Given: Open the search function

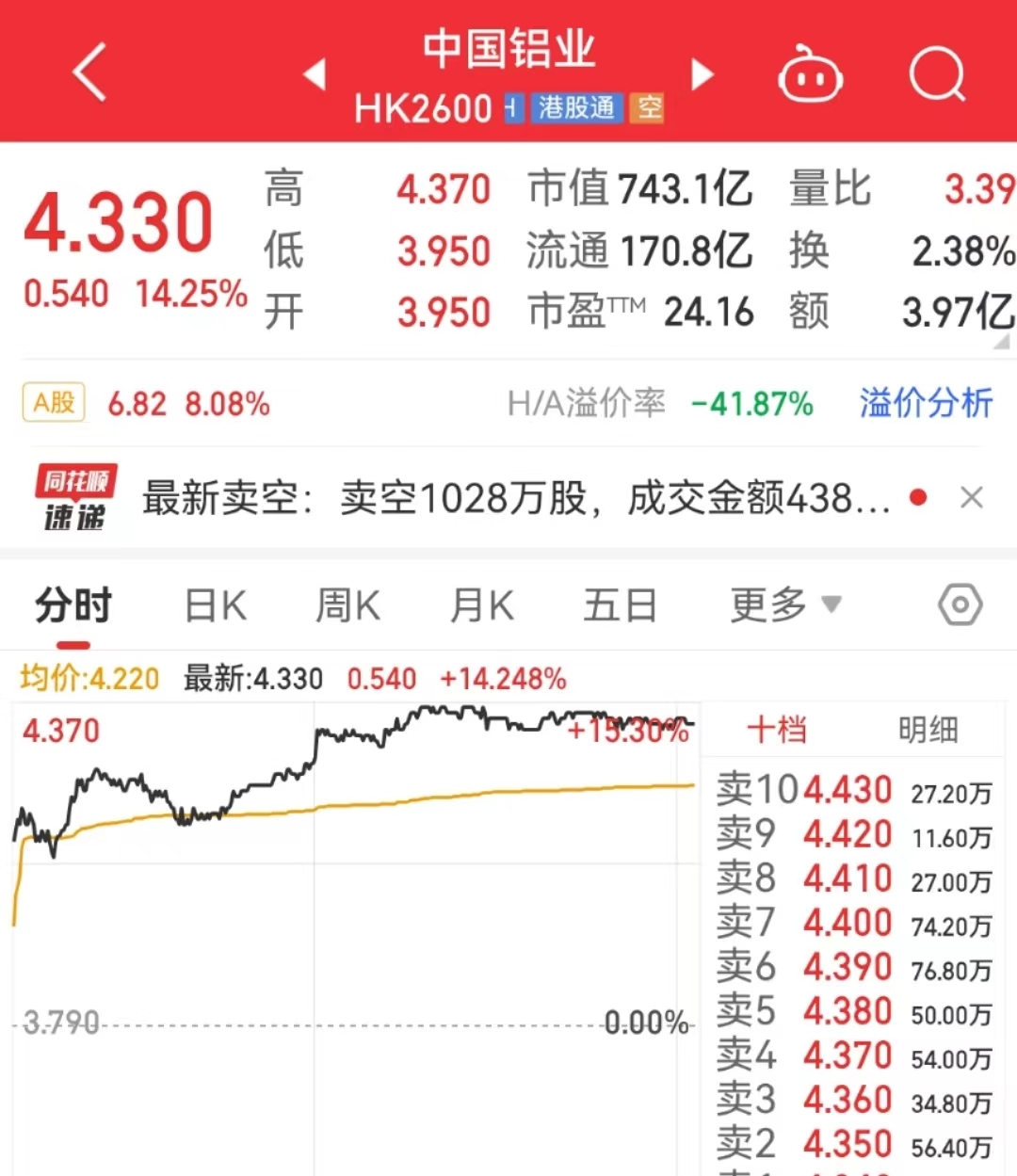Looking at the screenshot, I should (x=937, y=73).
